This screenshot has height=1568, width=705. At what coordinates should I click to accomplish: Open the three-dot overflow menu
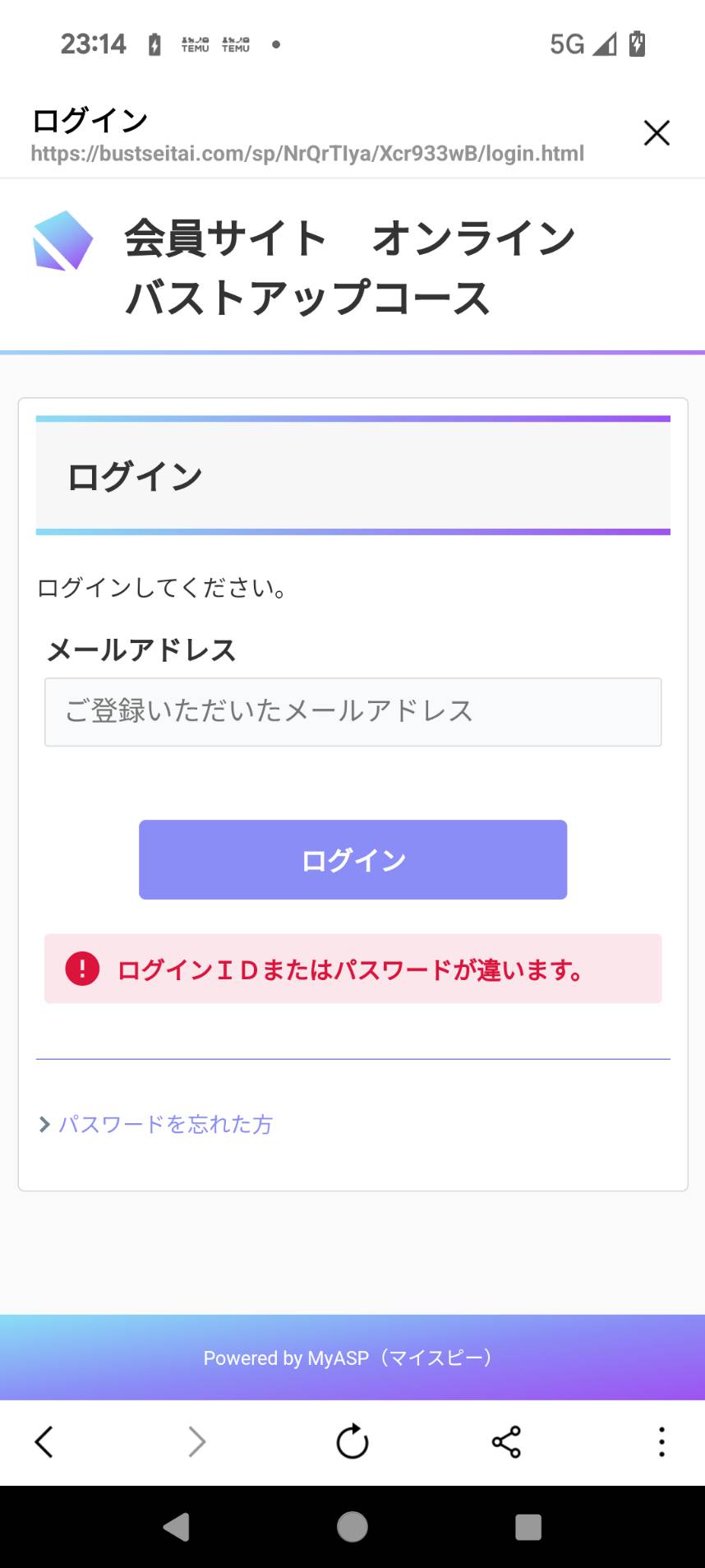coord(661,1441)
